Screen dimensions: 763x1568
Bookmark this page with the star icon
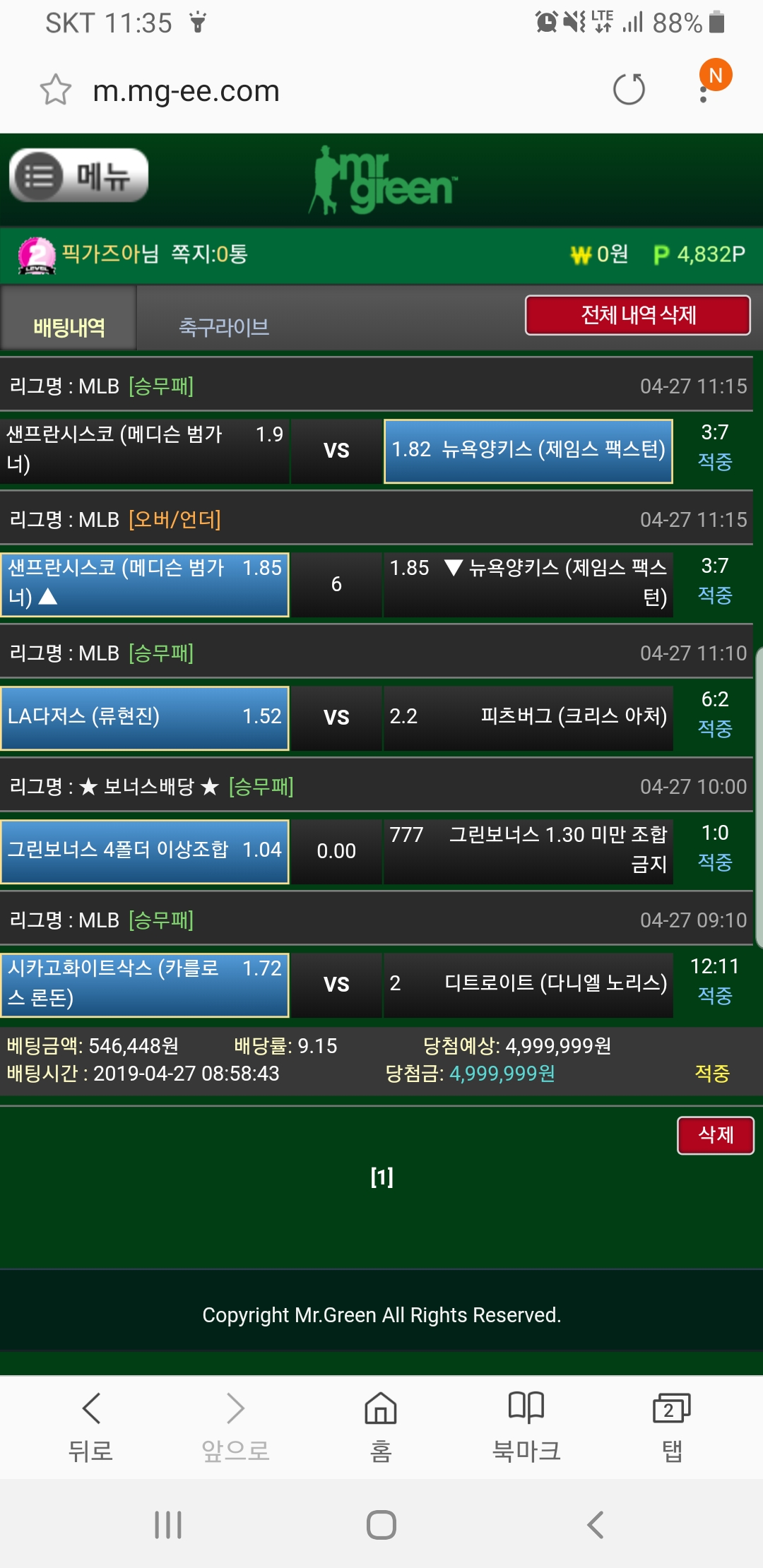pos(55,90)
